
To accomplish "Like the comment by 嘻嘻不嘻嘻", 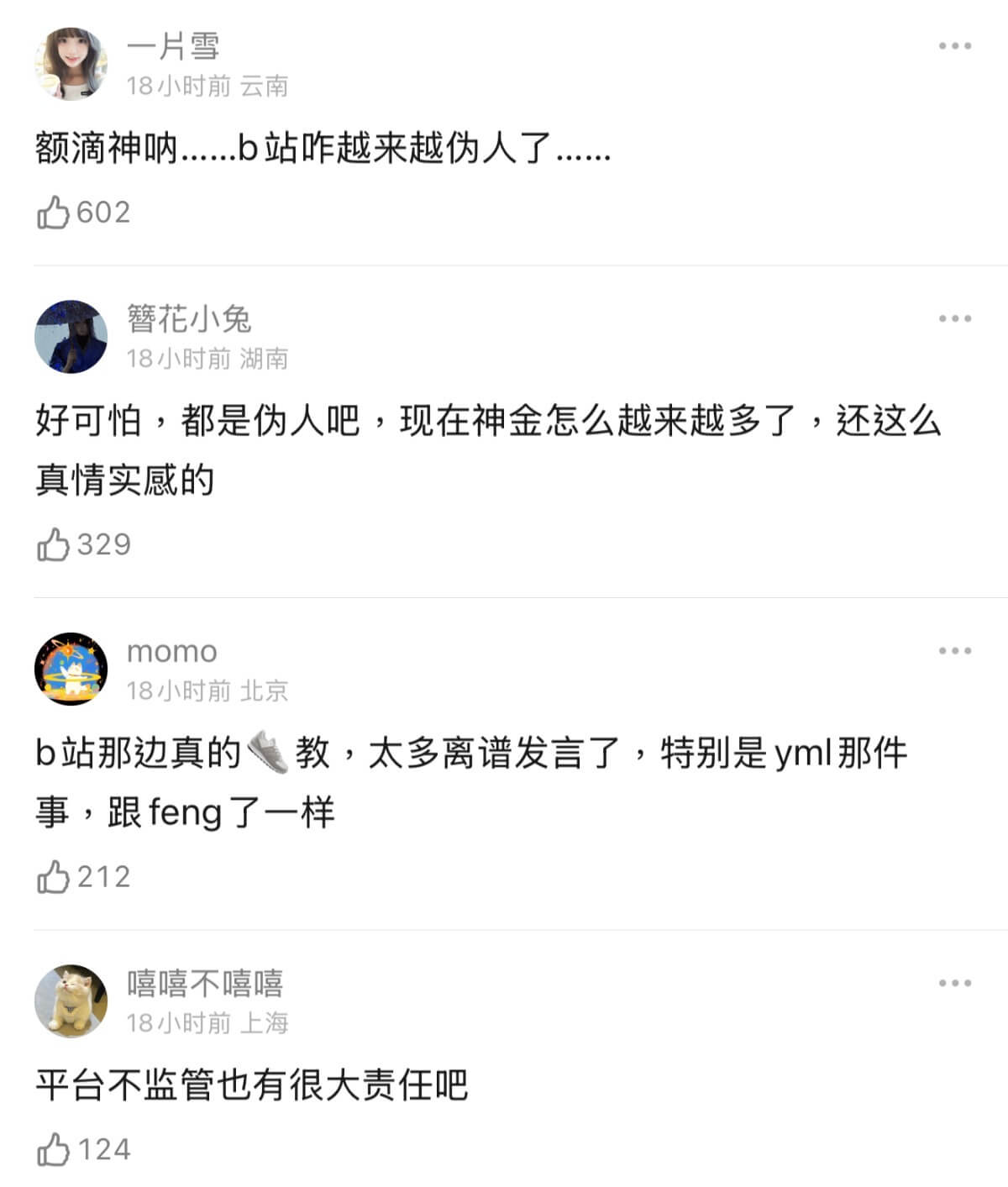I will (54, 1149).
